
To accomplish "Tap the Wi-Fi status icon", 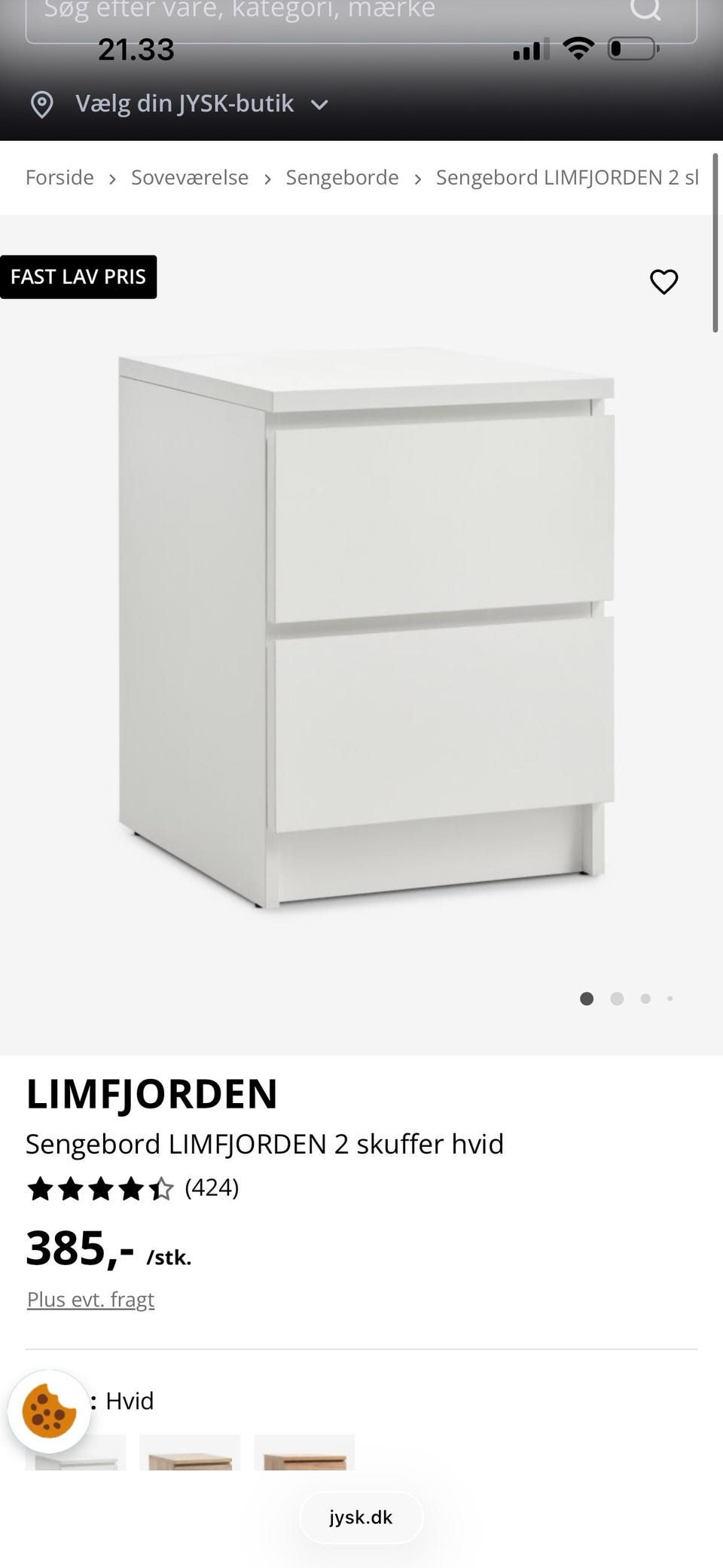I will tap(578, 48).
